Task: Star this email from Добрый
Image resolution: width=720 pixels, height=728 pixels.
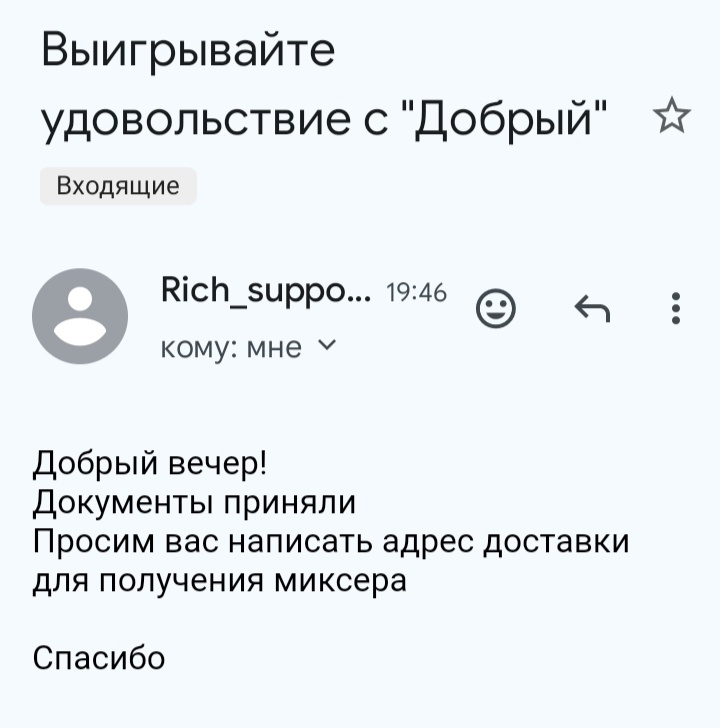Action: coord(670,118)
